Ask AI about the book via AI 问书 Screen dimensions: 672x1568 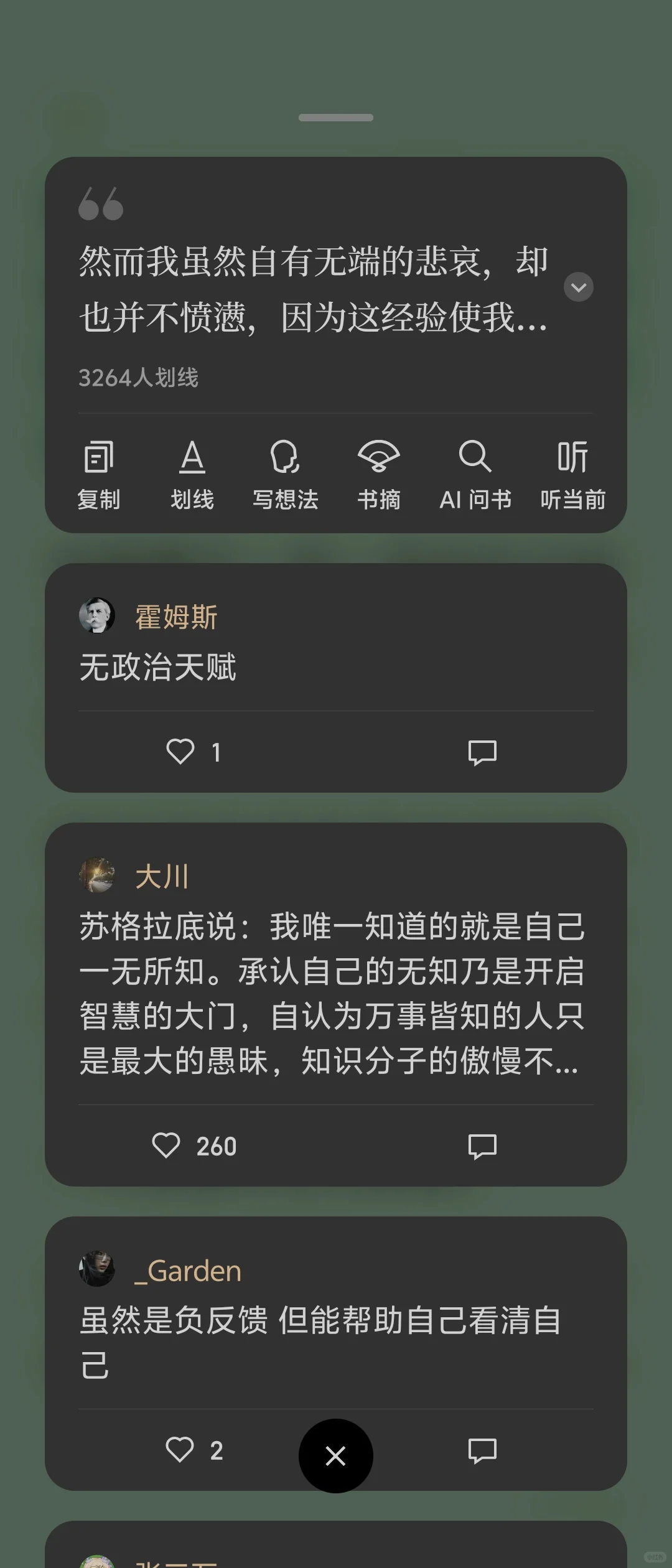(x=475, y=474)
